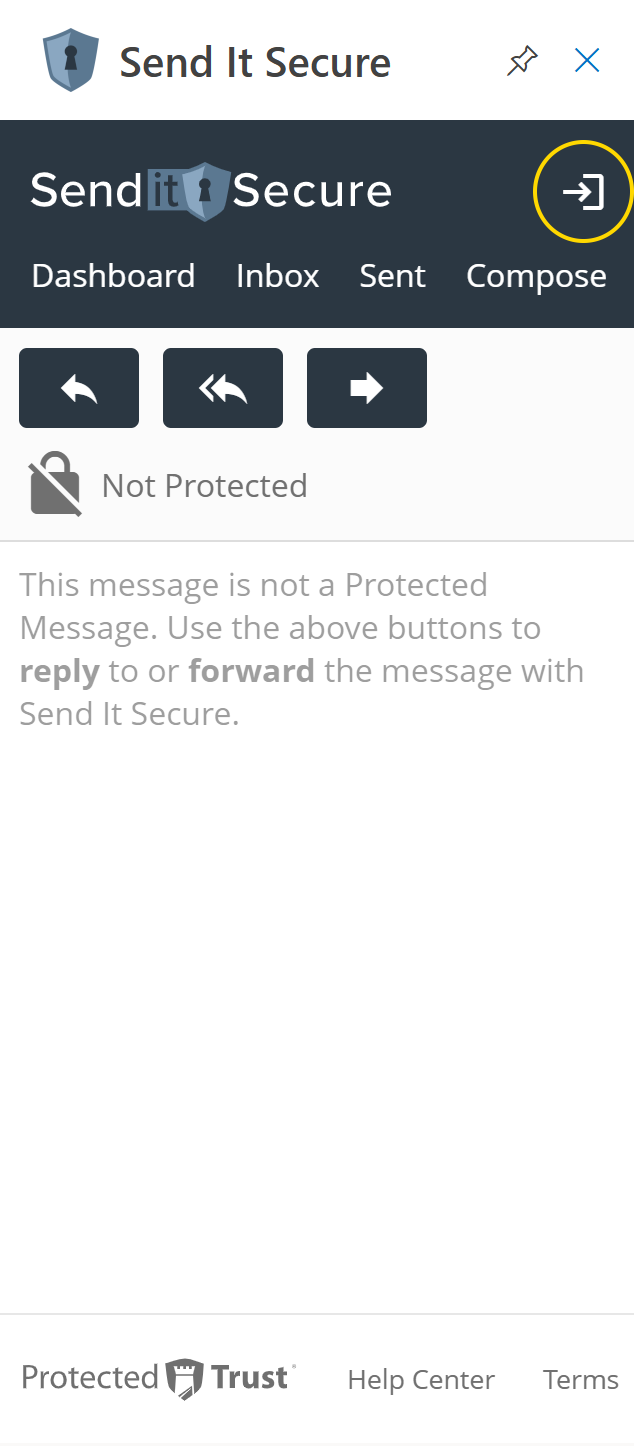Image resolution: width=634 pixels, height=1446 pixels.
Task: Open the Compose tab
Action: (x=536, y=277)
